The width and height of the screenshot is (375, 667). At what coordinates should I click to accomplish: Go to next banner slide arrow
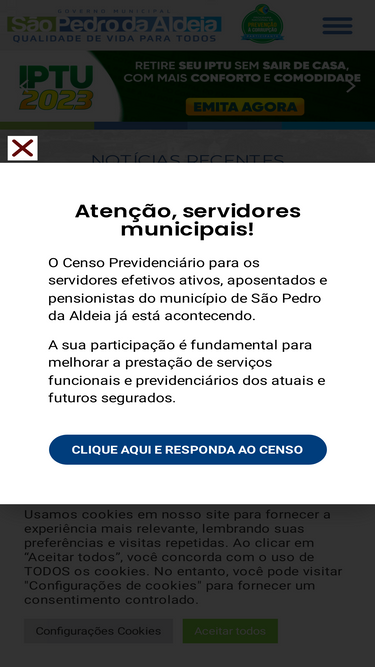tap(351, 86)
